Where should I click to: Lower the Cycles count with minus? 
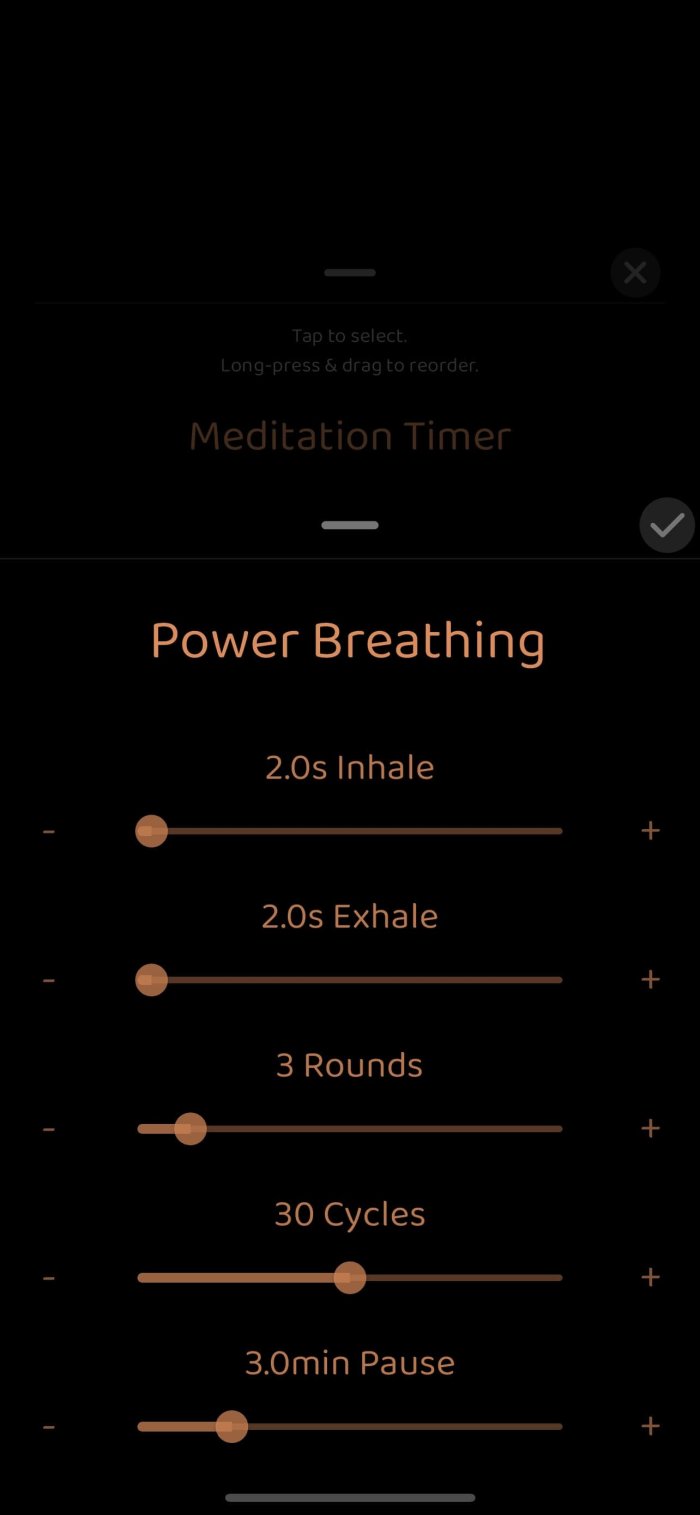[x=49, y=1278]
